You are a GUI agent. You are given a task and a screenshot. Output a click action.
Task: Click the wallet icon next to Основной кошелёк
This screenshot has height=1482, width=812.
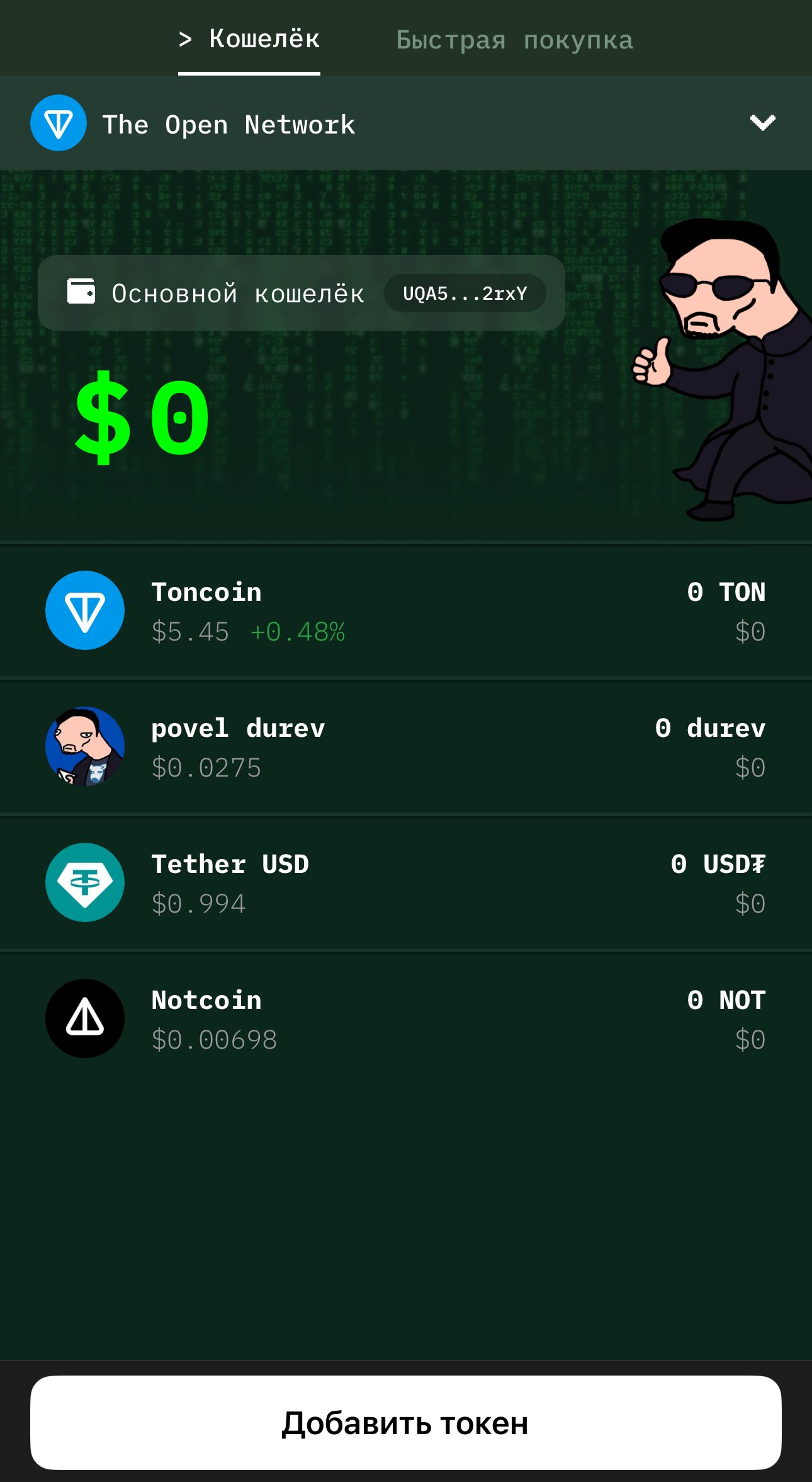82,292
